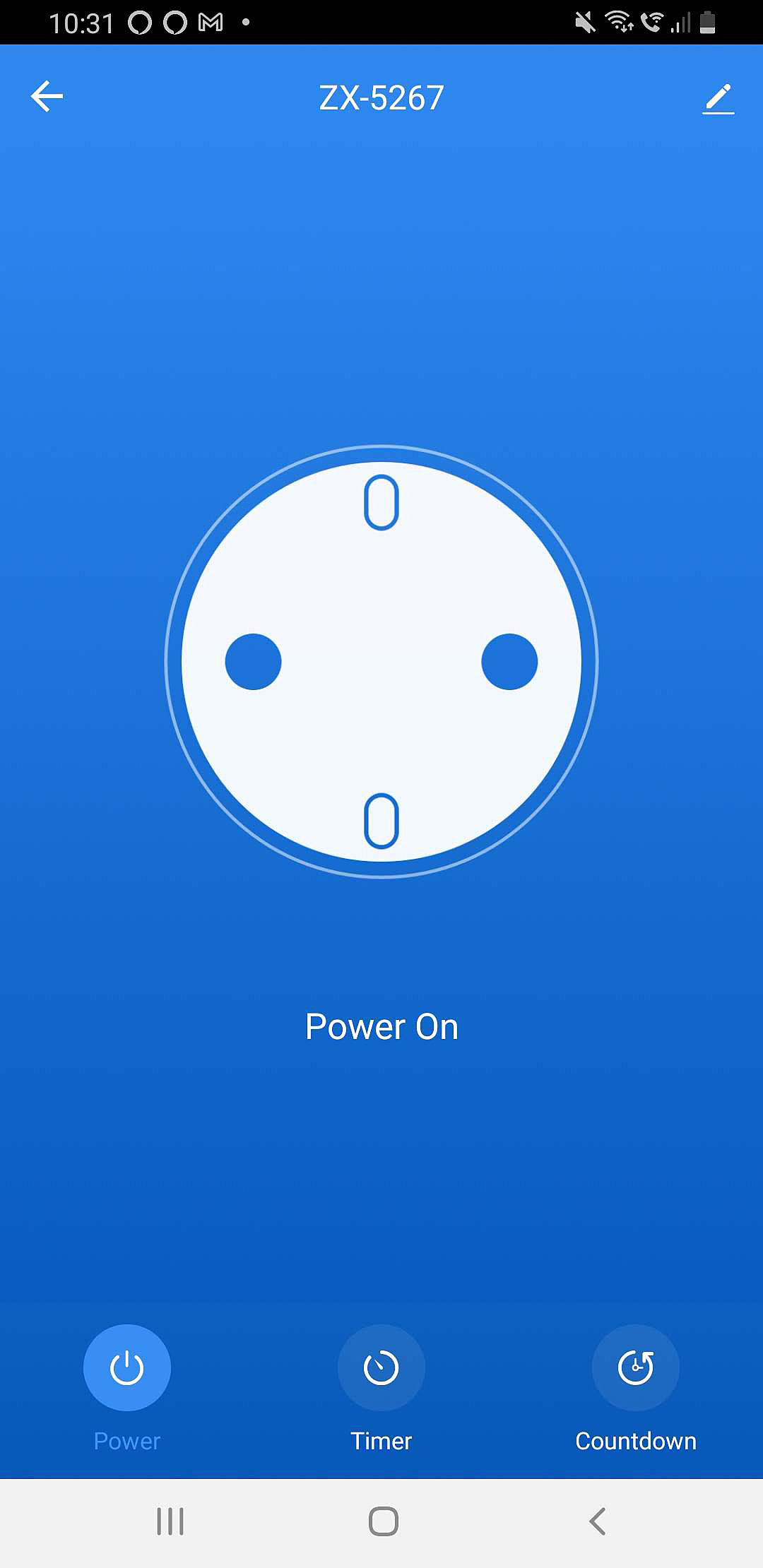Go back using the top-left arrow
This screenshot has height=1568, width=763.
coord(47,97)
